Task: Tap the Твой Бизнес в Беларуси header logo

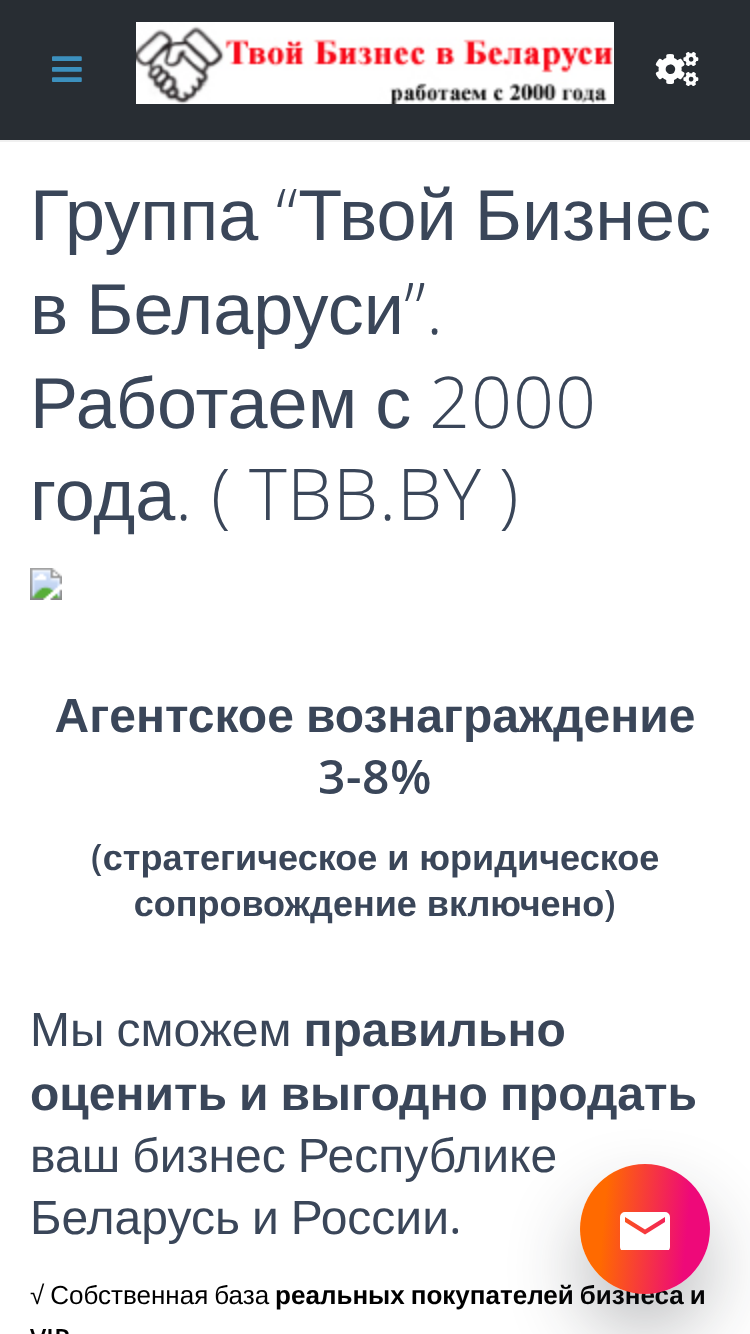Action: coord(375,63)
